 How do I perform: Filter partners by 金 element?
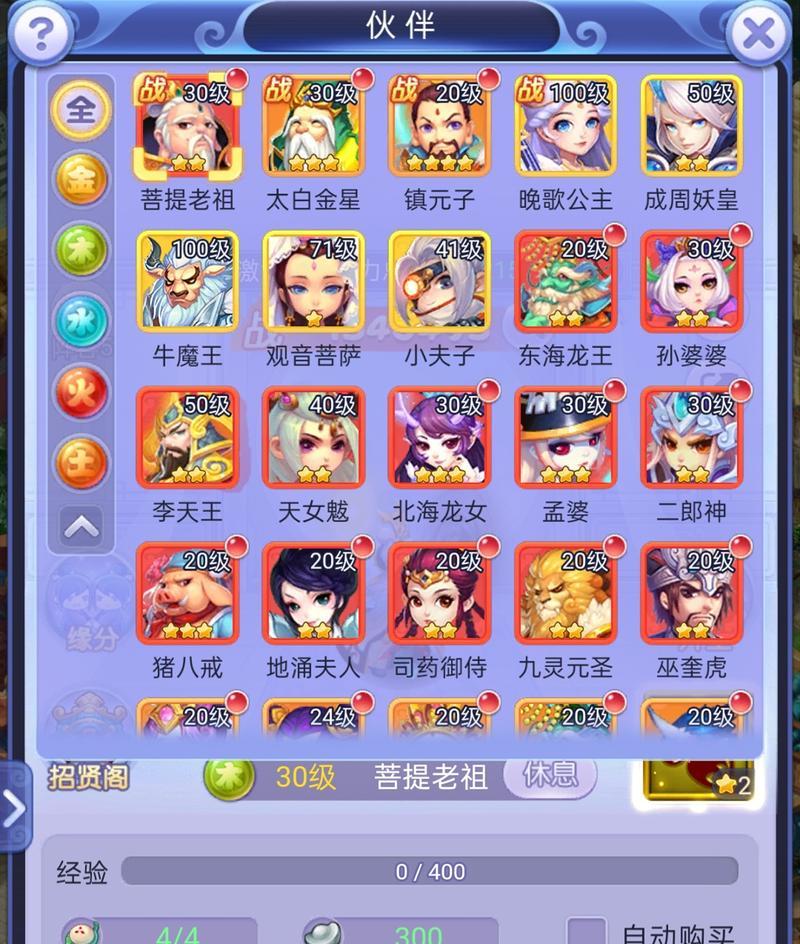pos(81,180)
